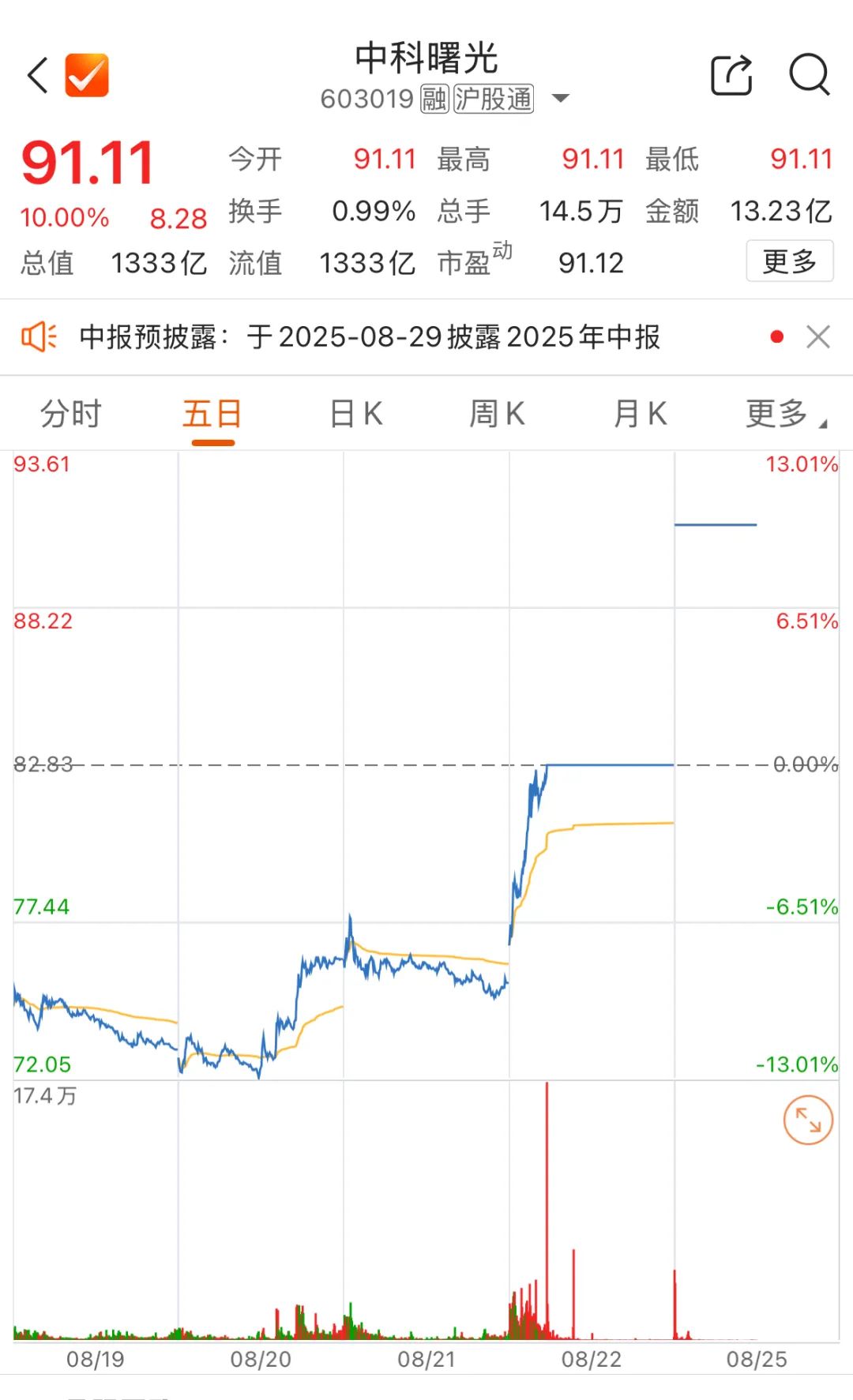Image resolution: width=853 pixels, height=1400 pixels.
Task: Switch to the 日K daily candlestick tab
Action: [355, 414]
